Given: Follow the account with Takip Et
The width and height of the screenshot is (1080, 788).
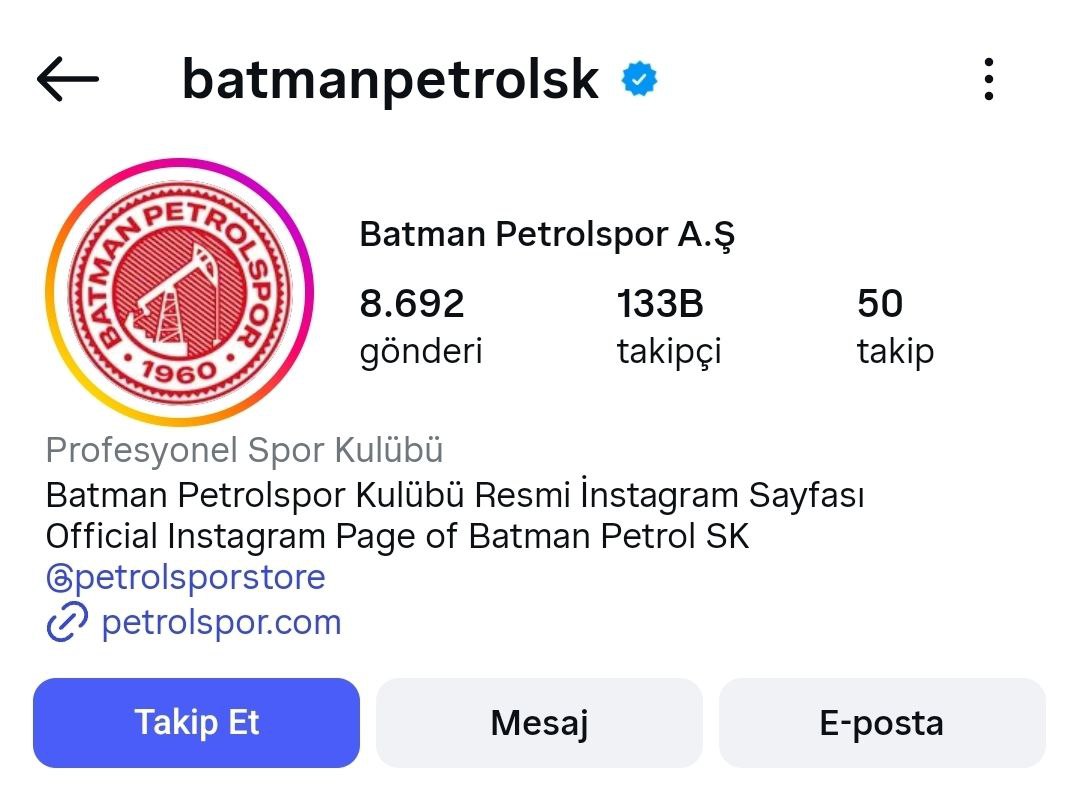Looking at the screenshot, I should 196,723.
